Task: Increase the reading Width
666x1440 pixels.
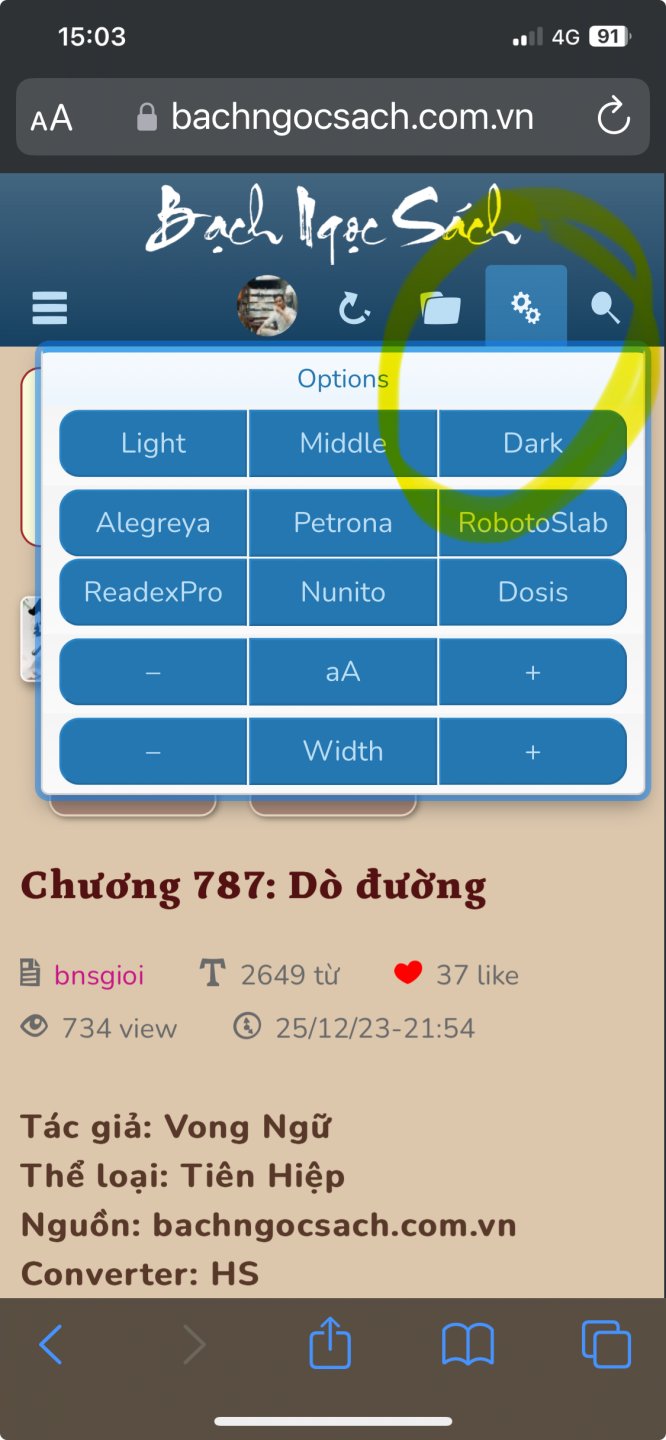Action: click(x=532, y=751)
